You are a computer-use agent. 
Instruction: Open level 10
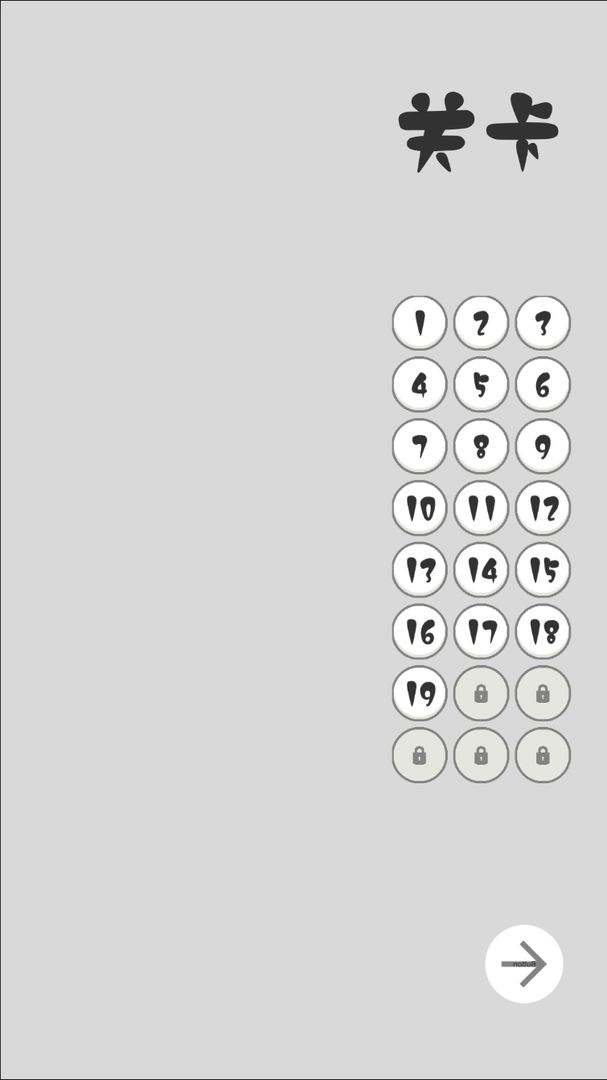419,508
